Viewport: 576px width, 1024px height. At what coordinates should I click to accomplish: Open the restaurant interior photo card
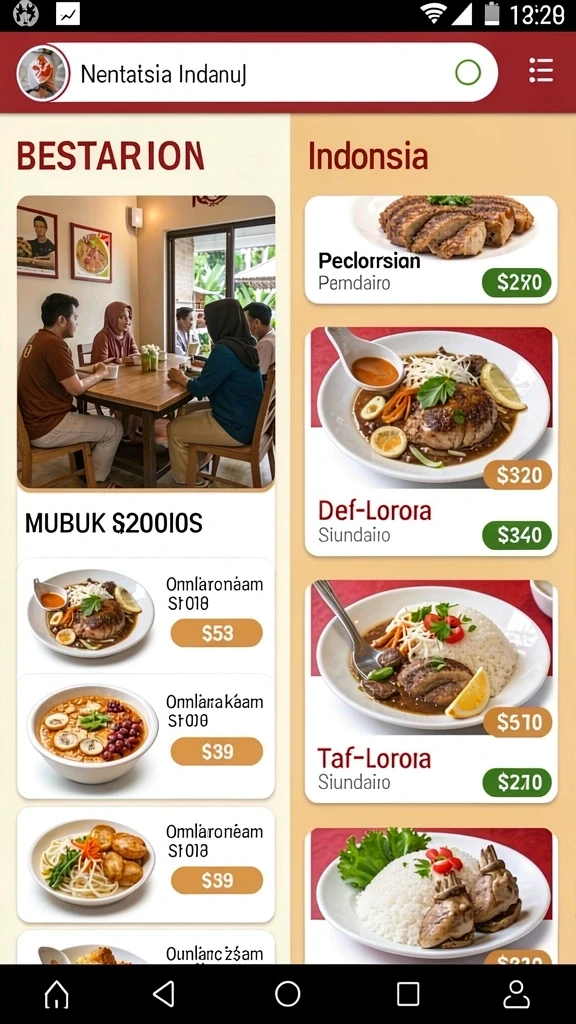[146, 342]
